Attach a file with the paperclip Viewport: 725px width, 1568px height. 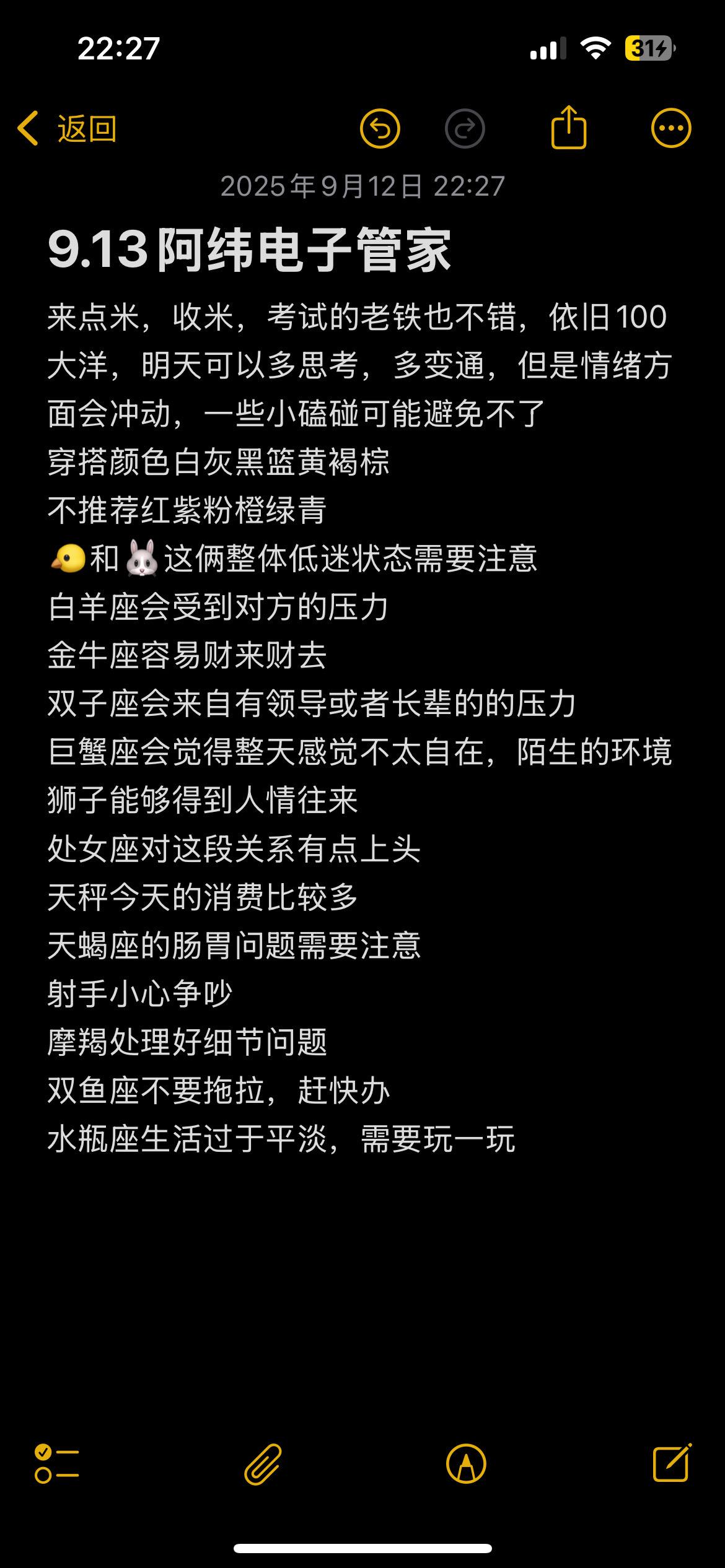263,1464
